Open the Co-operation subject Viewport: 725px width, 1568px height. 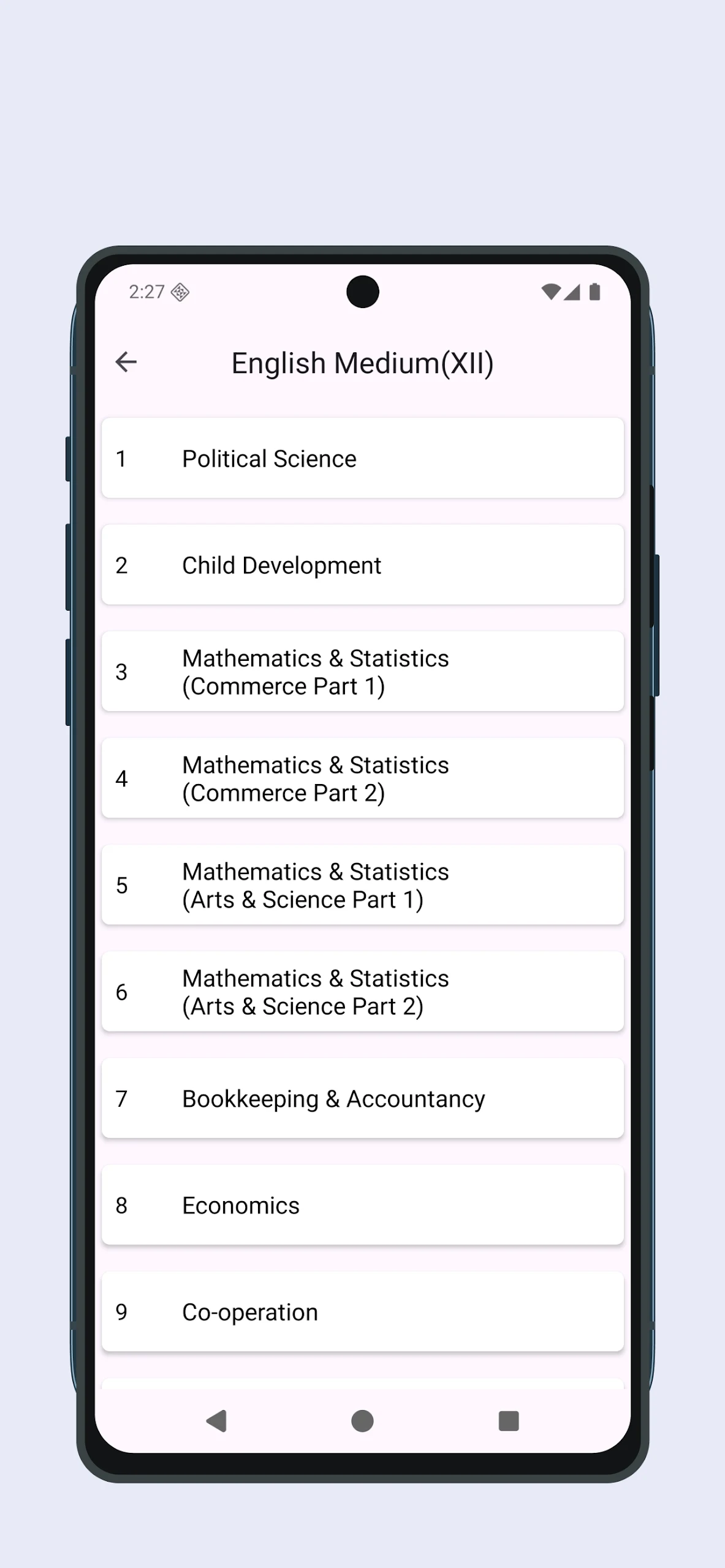pos(362,1311)
